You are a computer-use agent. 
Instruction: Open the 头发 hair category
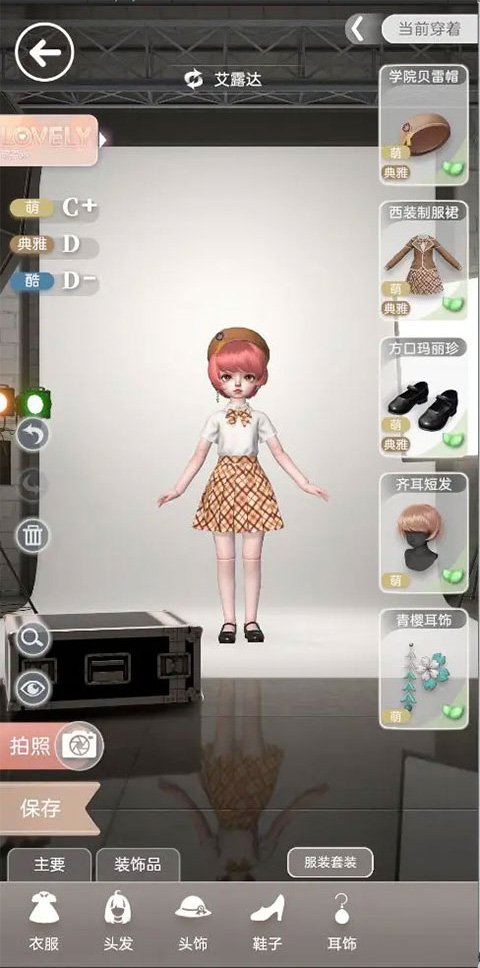[x=118, y=922]
